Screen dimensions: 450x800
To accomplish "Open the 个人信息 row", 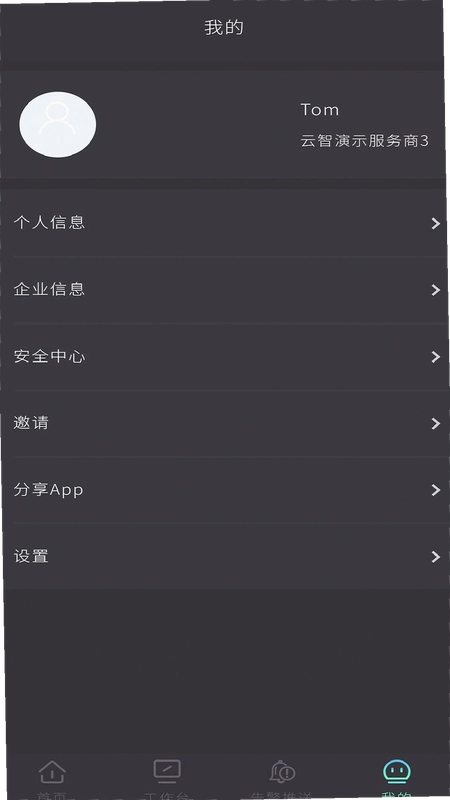I will click(225, 223).
